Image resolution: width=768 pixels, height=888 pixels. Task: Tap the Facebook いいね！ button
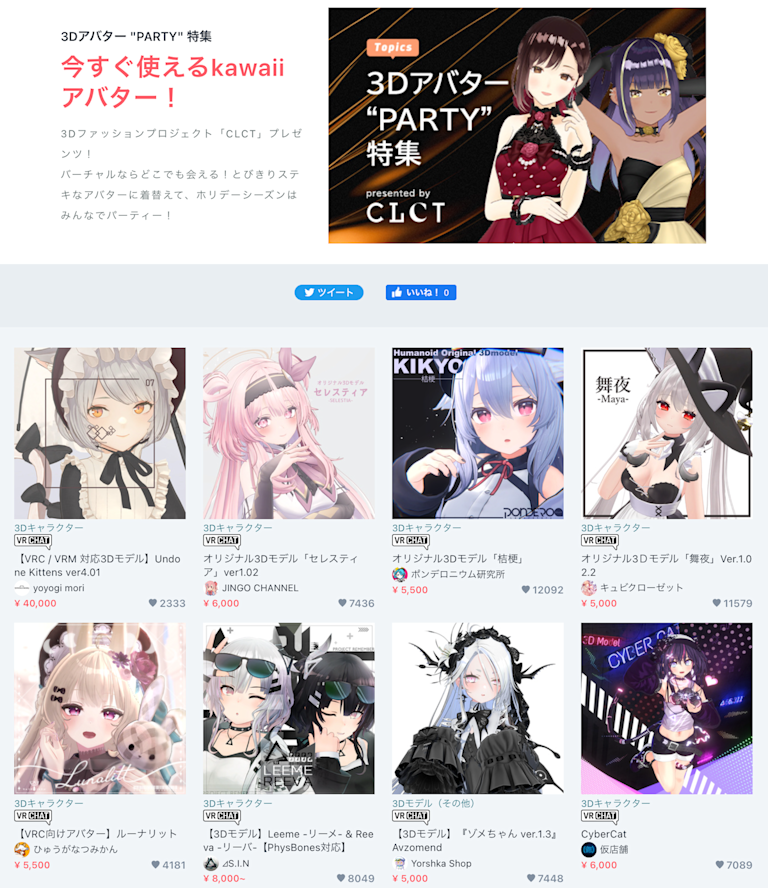pyautogui.click(x=421, y=292)
